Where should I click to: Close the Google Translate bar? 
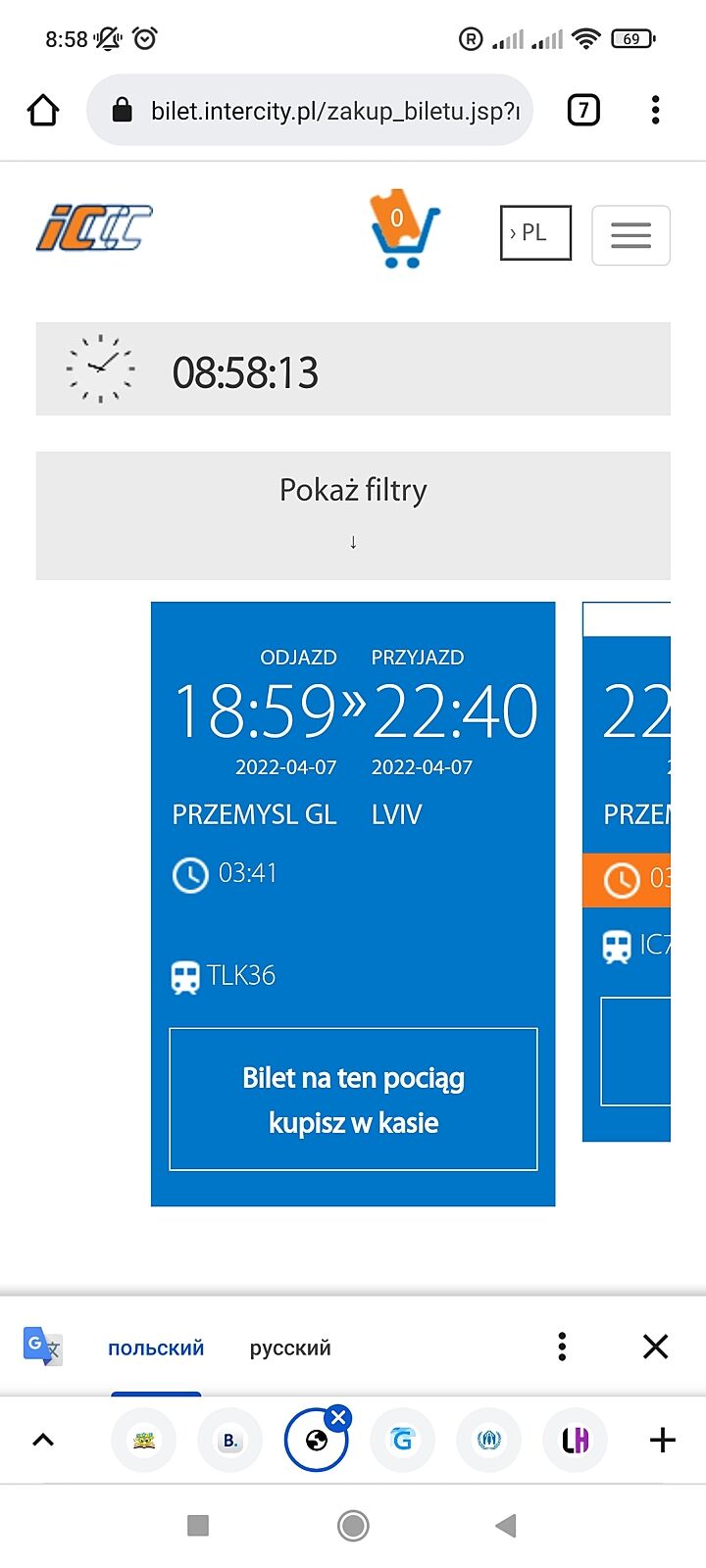tap(655, 1347)
